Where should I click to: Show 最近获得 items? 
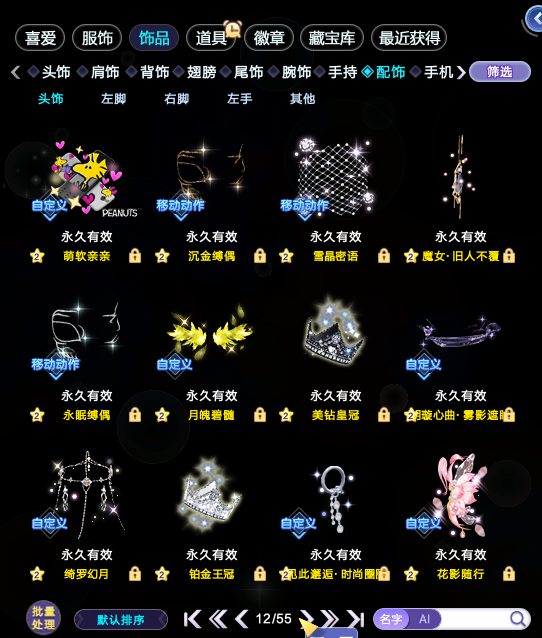pos(409,38)
